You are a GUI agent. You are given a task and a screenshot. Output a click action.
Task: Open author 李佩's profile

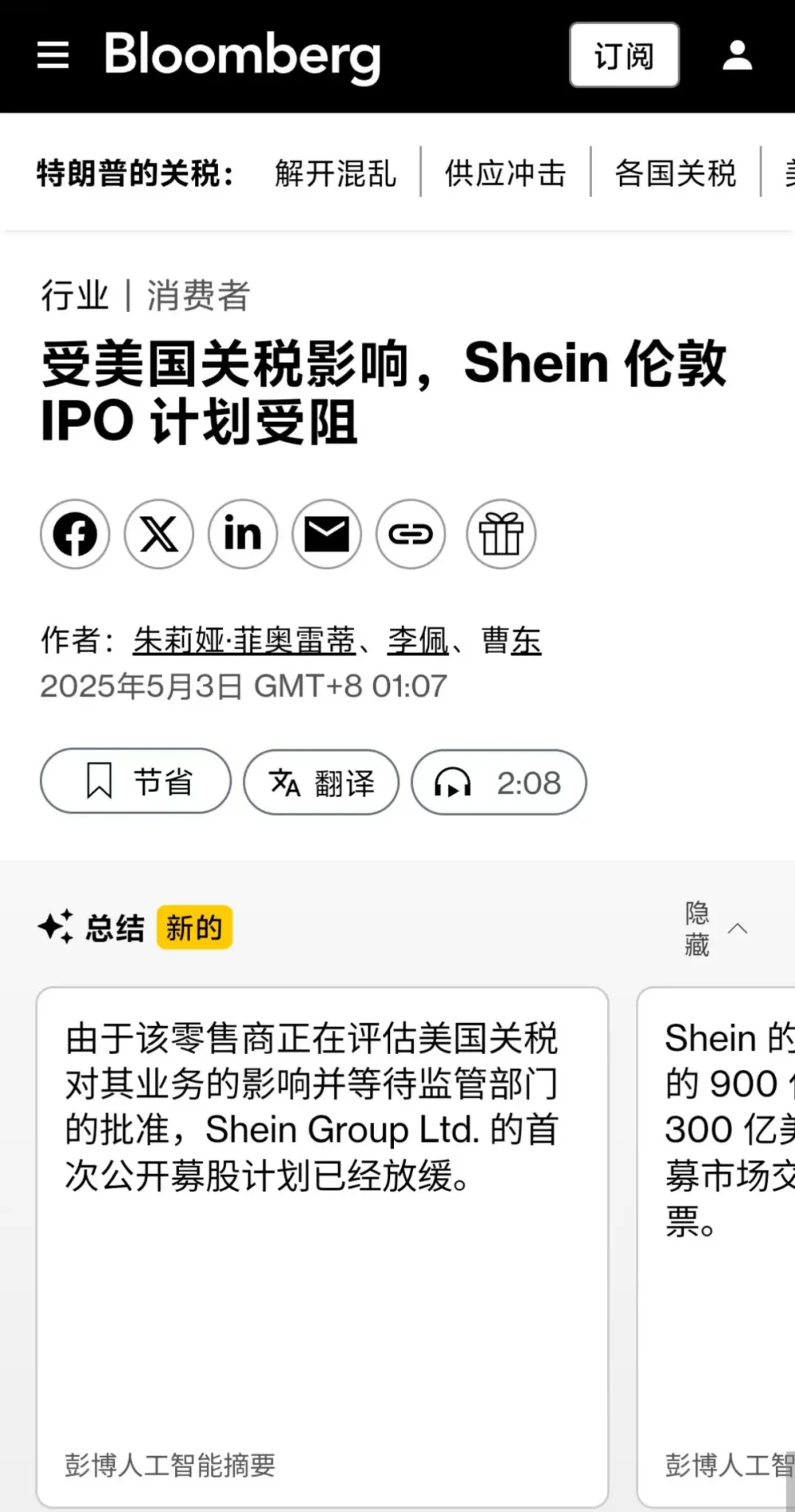pos(417,640)
